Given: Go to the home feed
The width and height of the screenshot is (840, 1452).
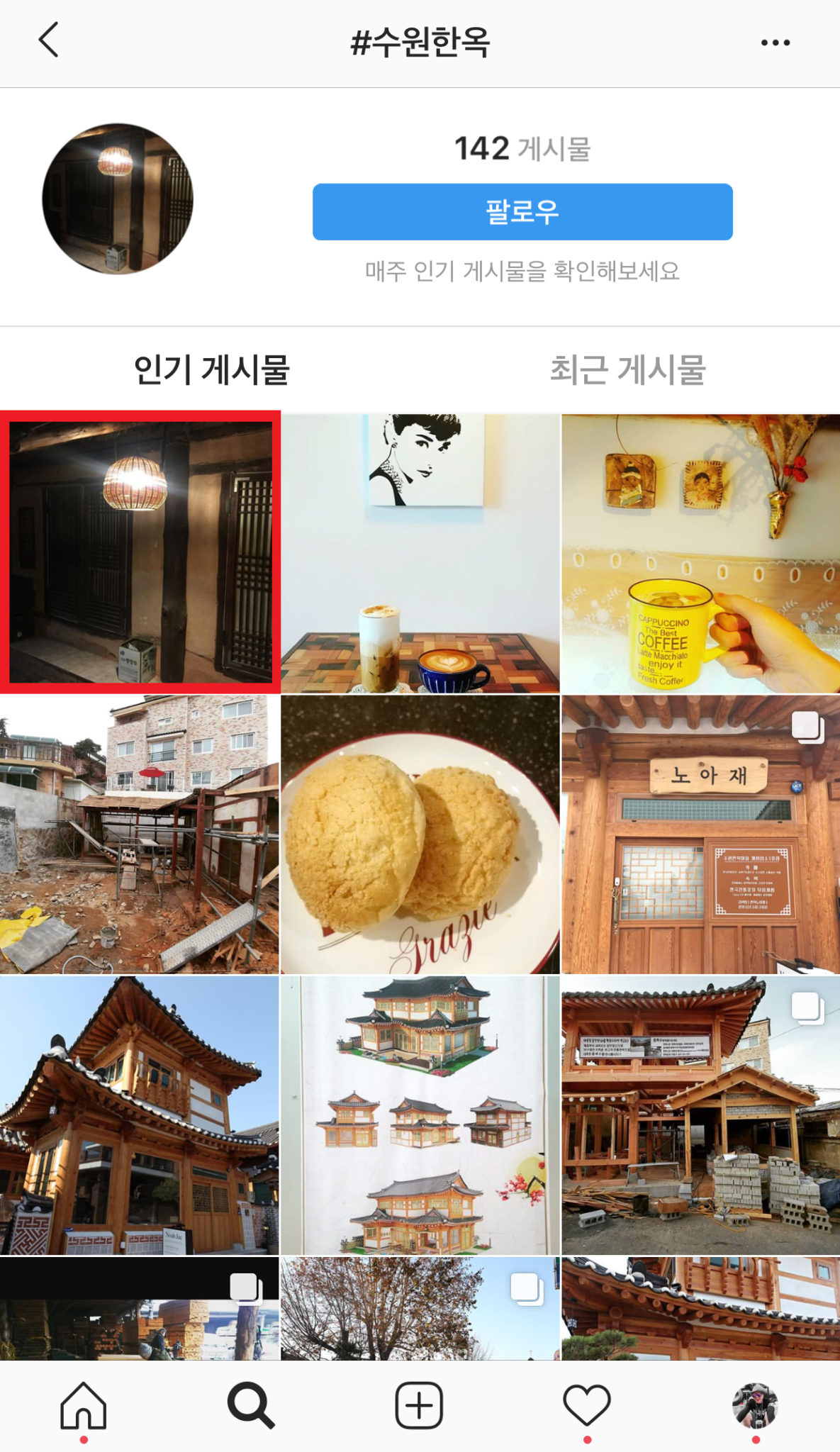Looking at the screenshot, I should [x=84, y=1405].
